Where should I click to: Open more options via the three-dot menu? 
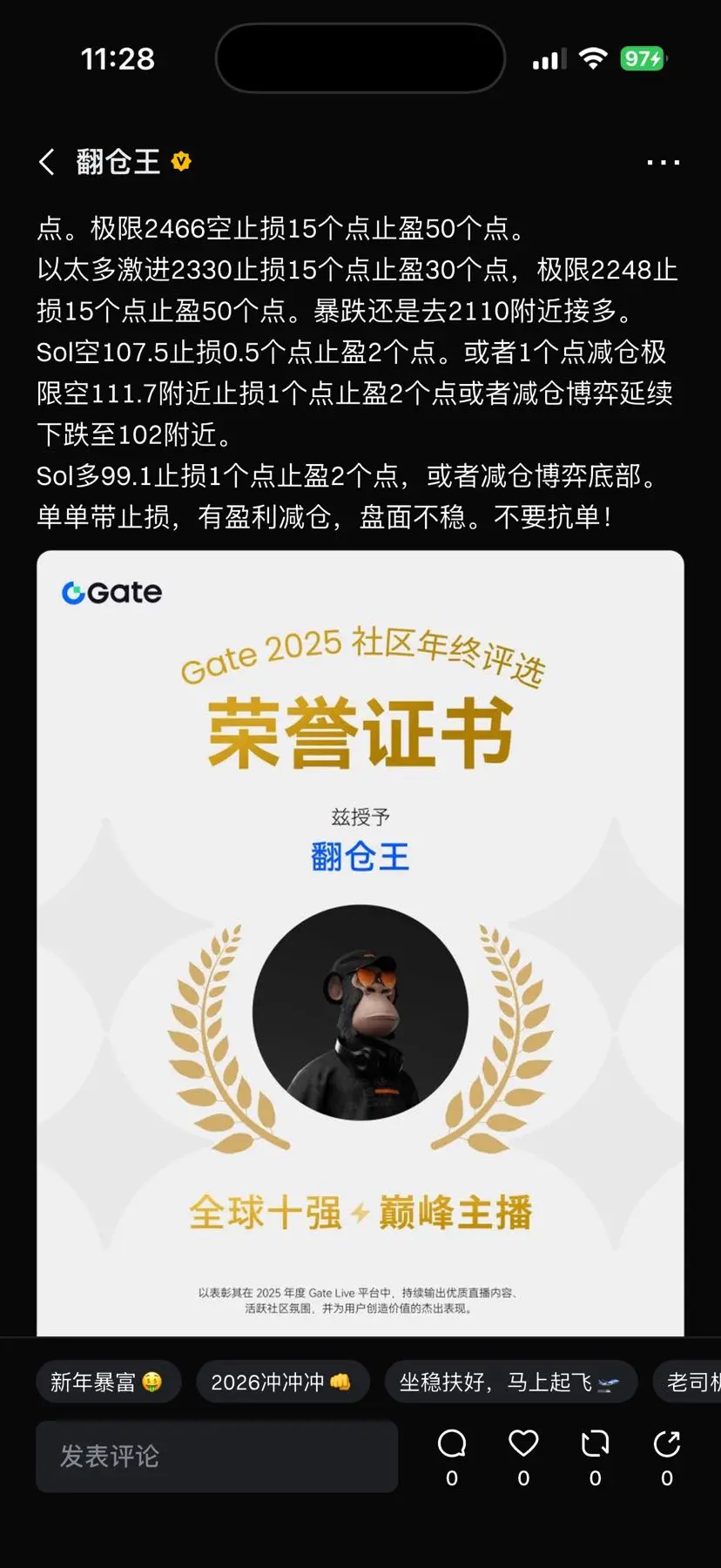[663, 162]
